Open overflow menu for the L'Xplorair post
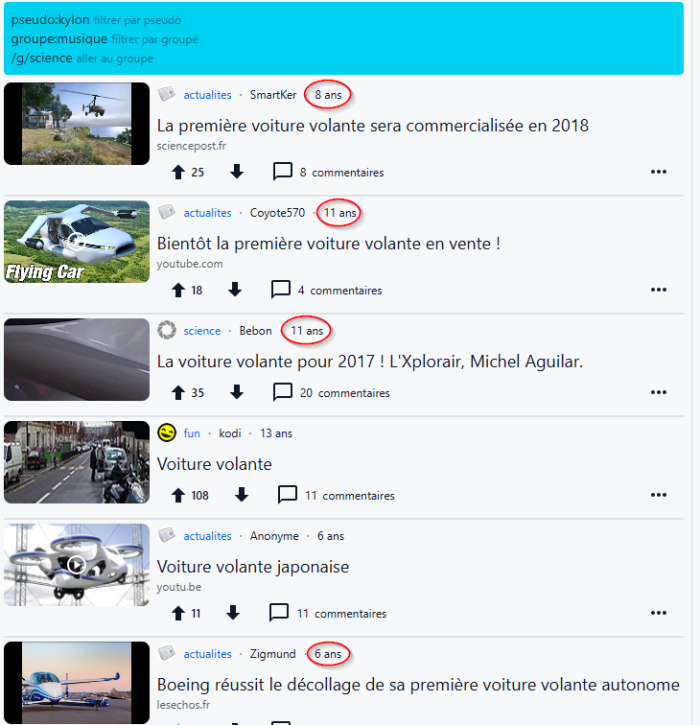The width and height of the screenshot is (700, 725). point(658,393)
